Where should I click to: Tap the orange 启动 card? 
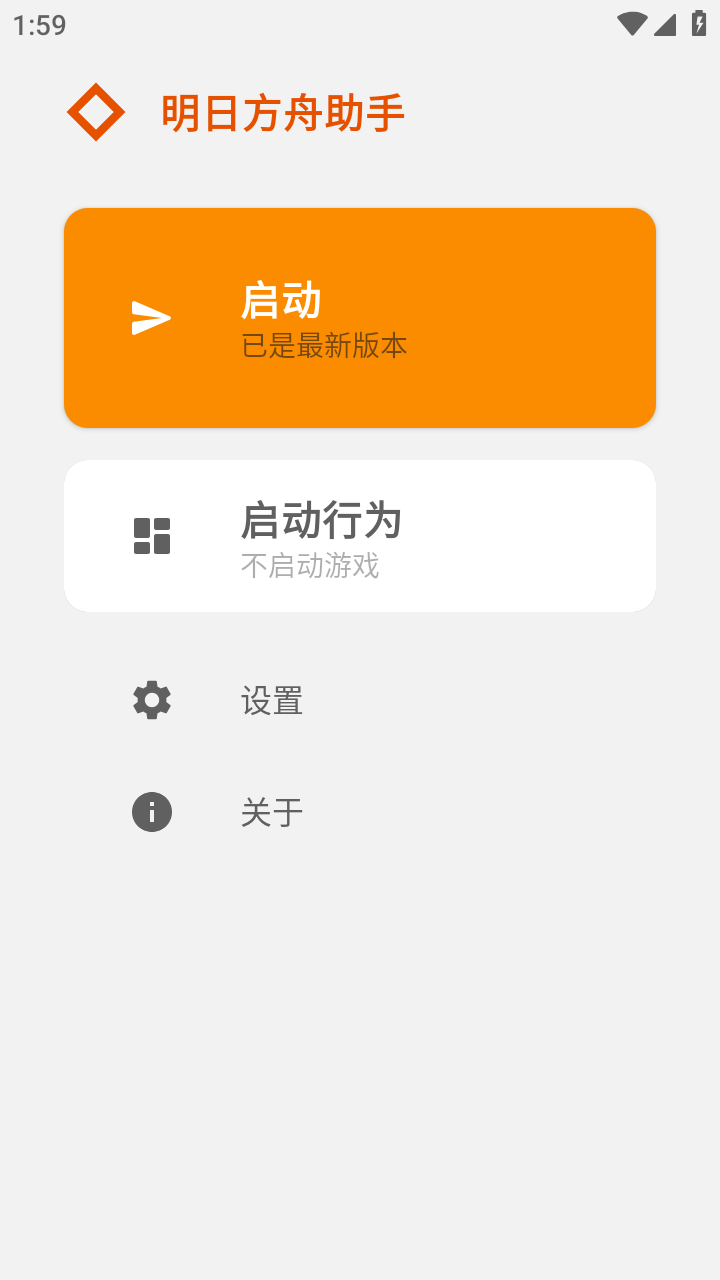(x=360, y=318)
